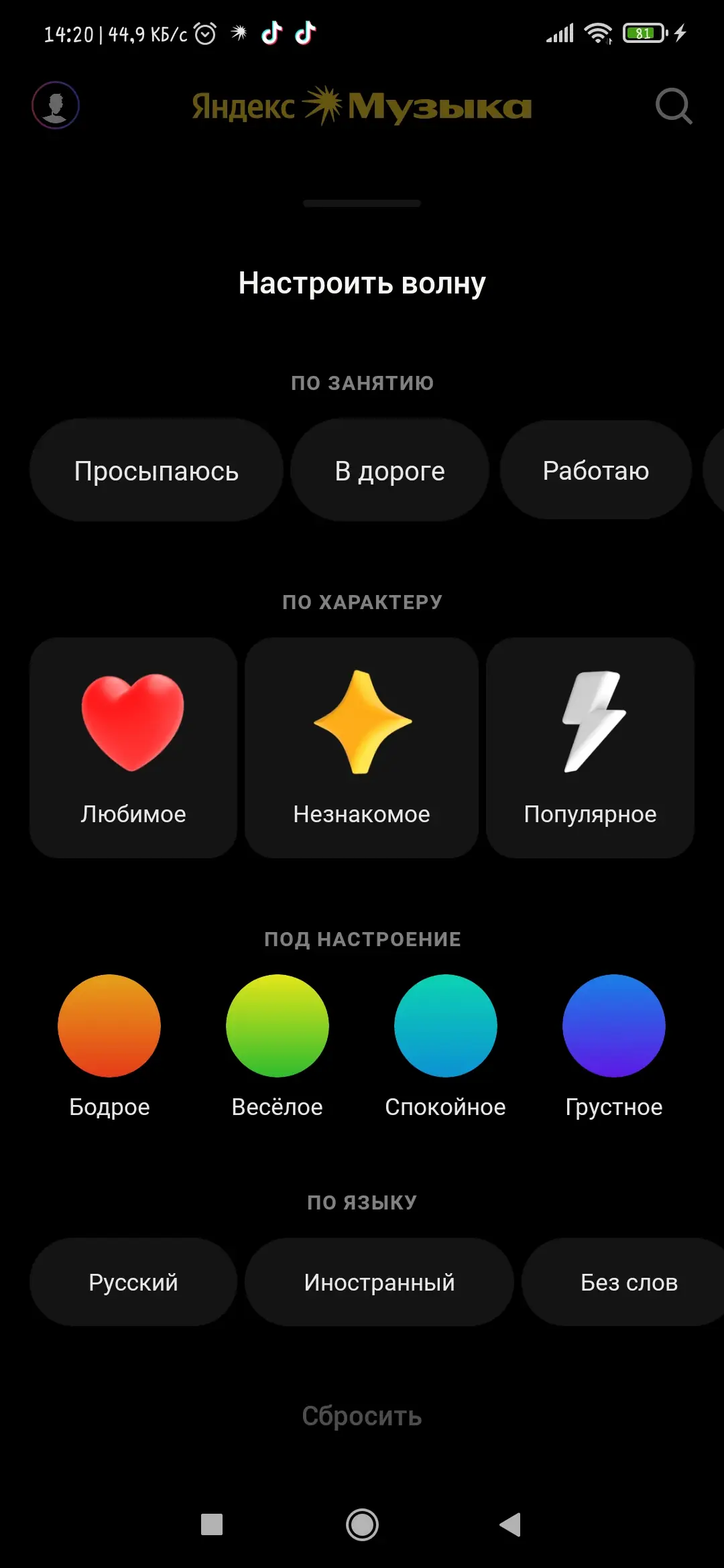Filter by Русский language
Screen dimensions: 724x1568
133,1282
